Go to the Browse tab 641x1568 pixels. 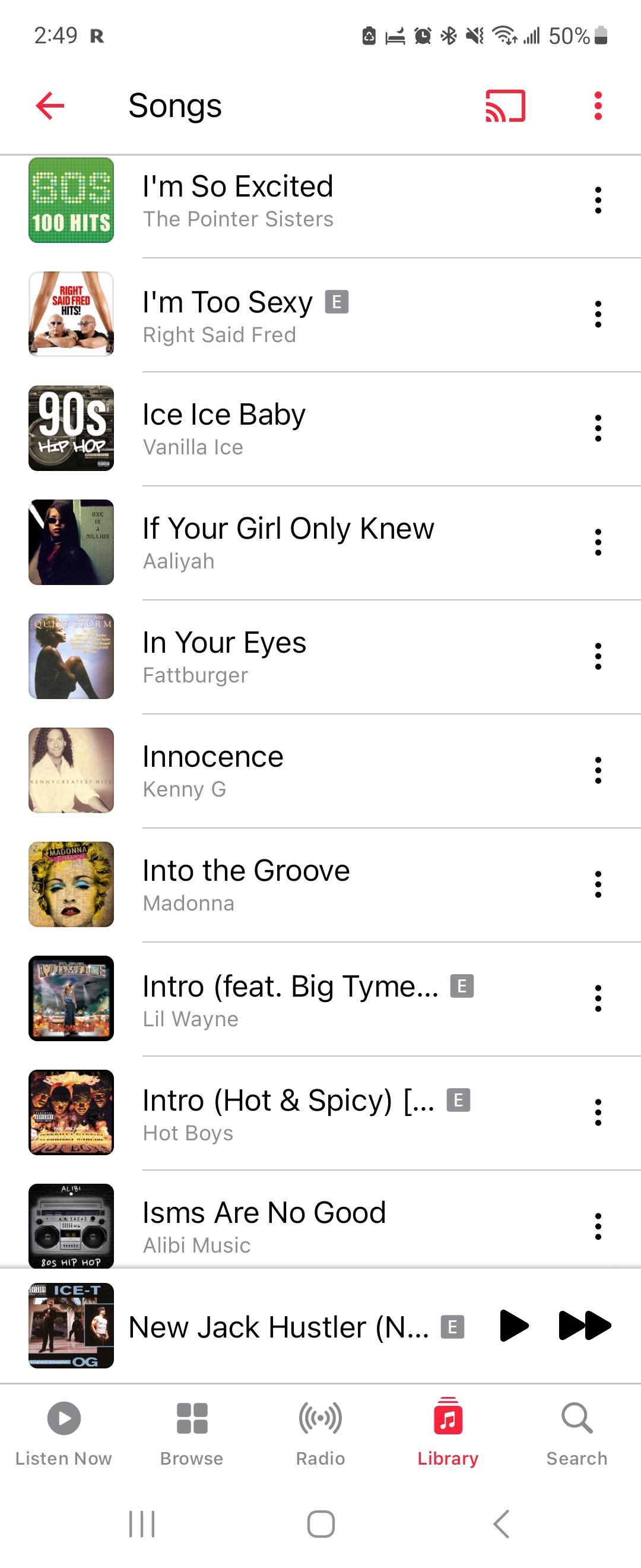click(x=192, y=1430)
